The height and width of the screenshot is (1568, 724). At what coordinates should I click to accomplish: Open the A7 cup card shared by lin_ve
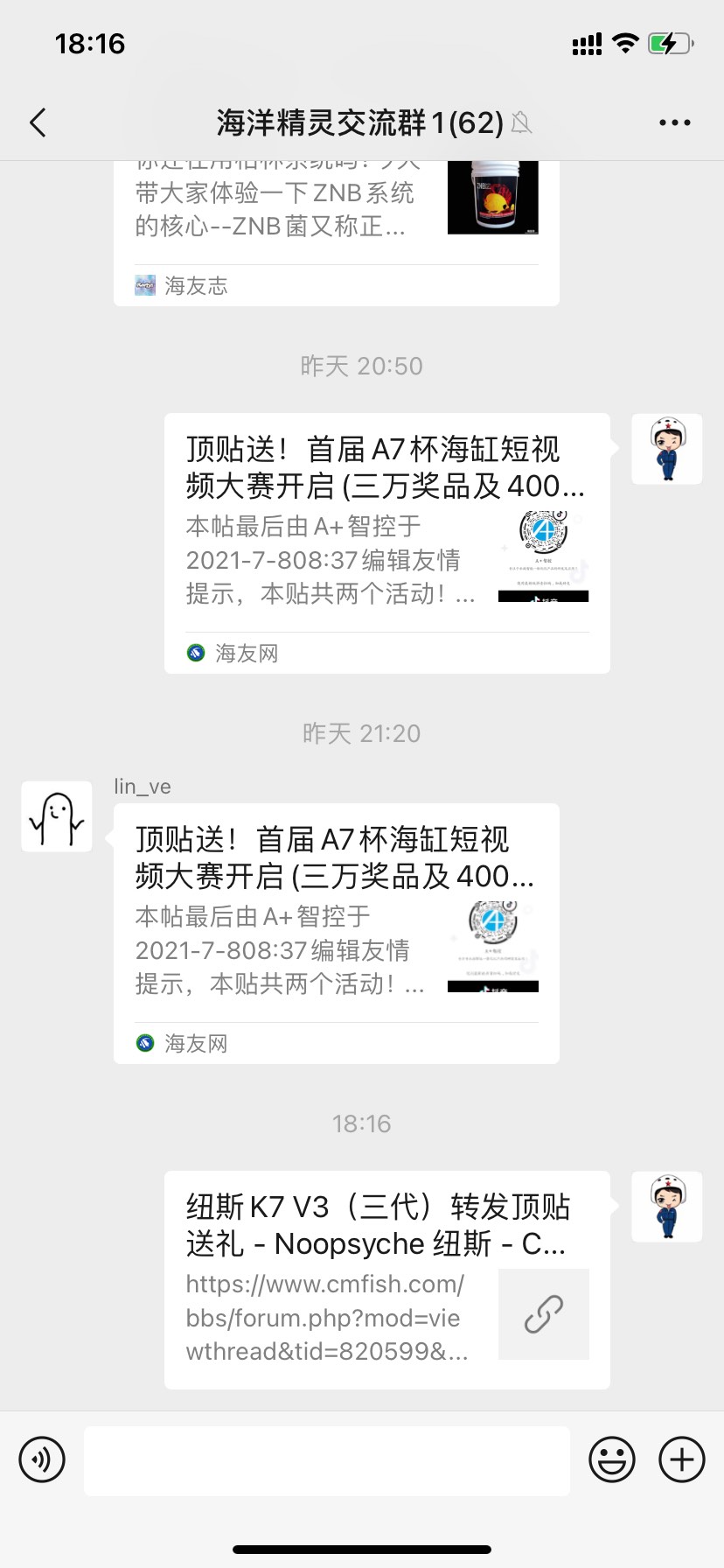click(336, 933)
